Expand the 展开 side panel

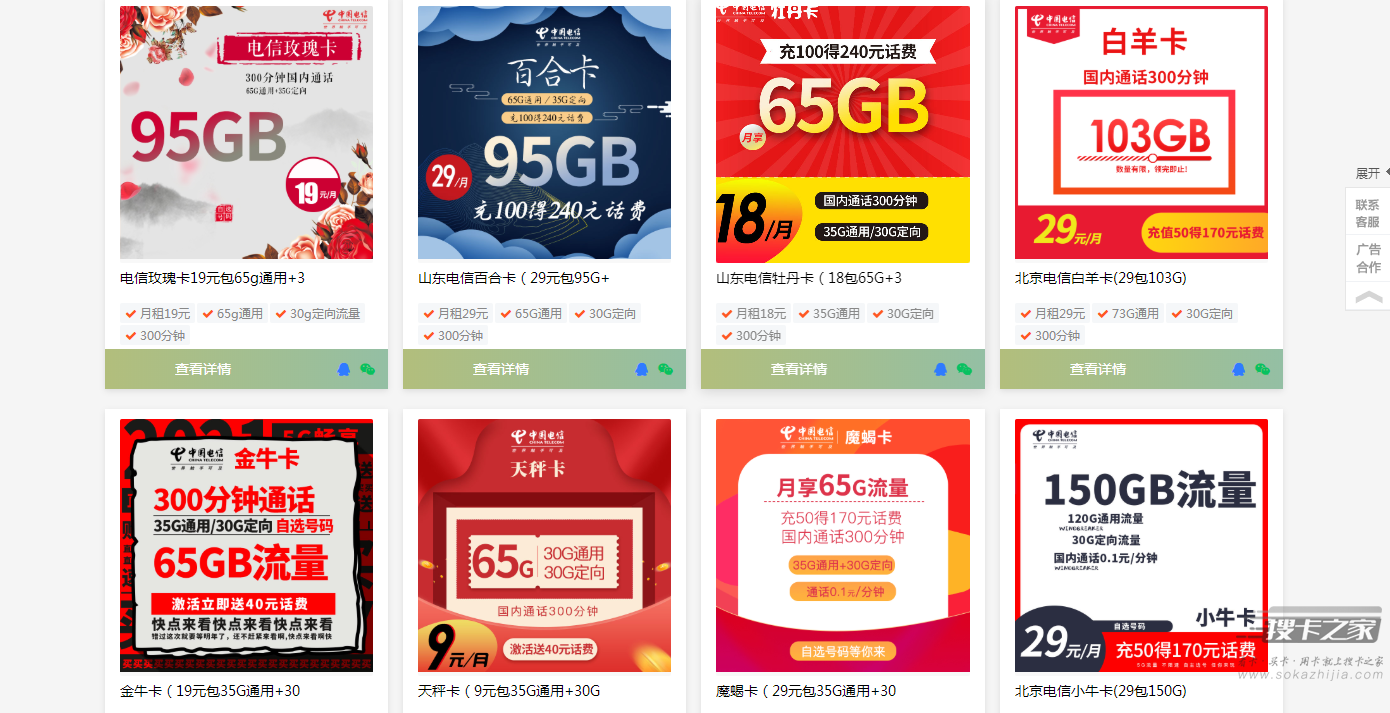pyautogui.click(x=1370, y=173)
